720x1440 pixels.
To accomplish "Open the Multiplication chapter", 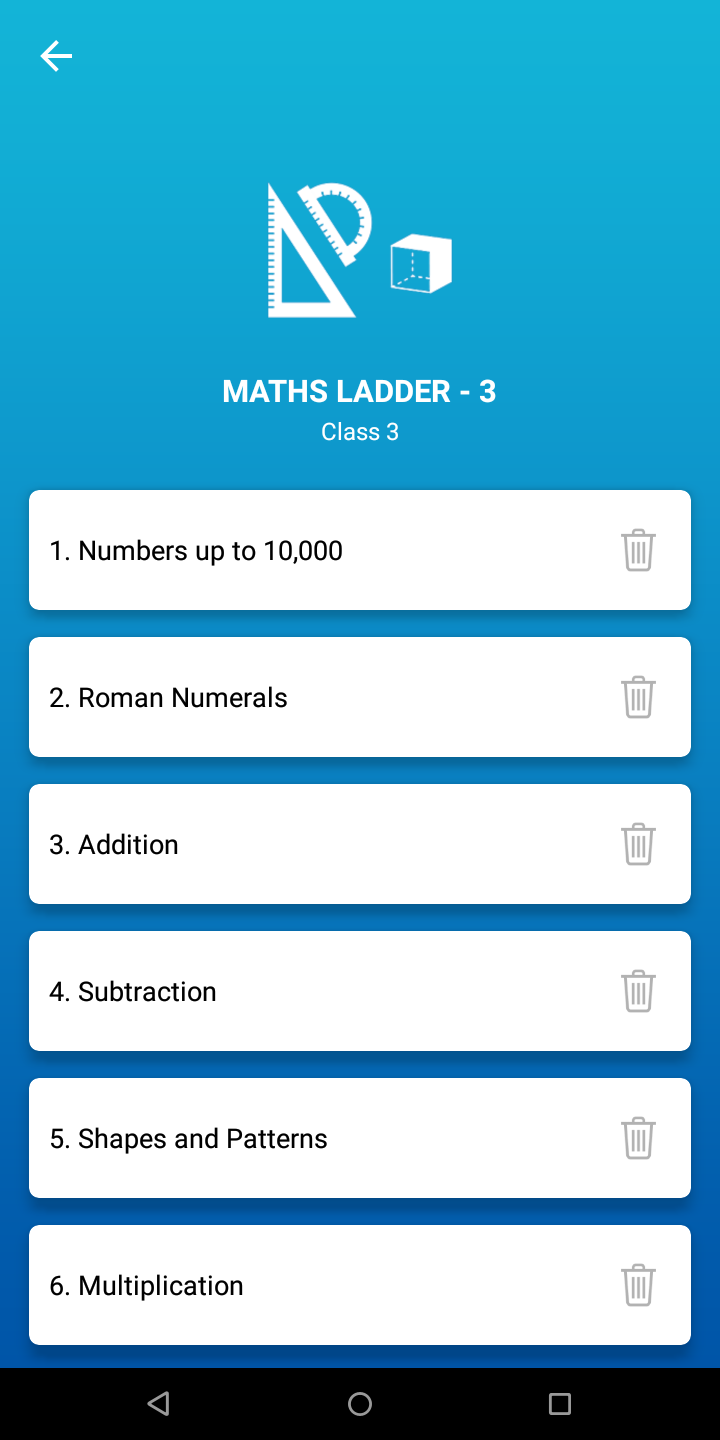I will [360, 1285].
